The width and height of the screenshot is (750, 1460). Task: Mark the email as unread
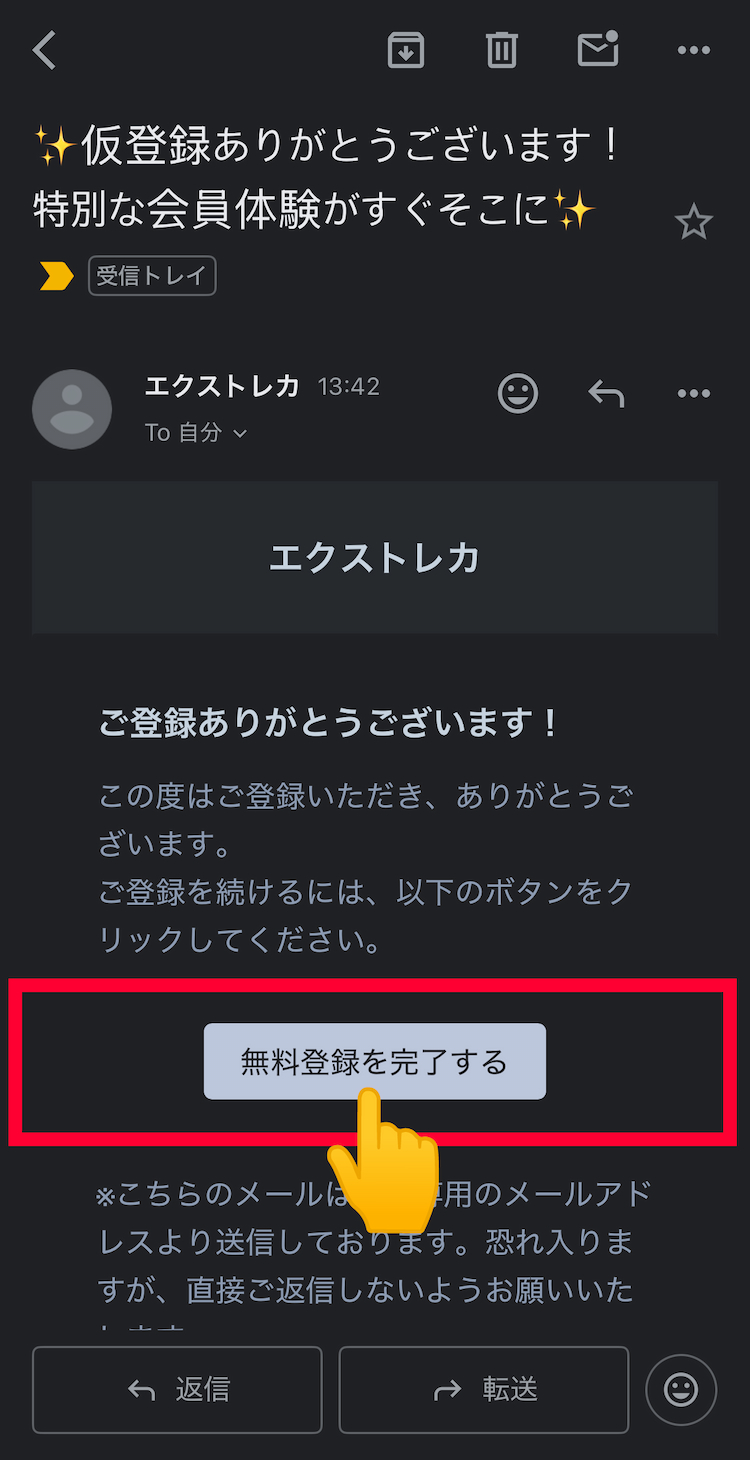pos(598,50)
